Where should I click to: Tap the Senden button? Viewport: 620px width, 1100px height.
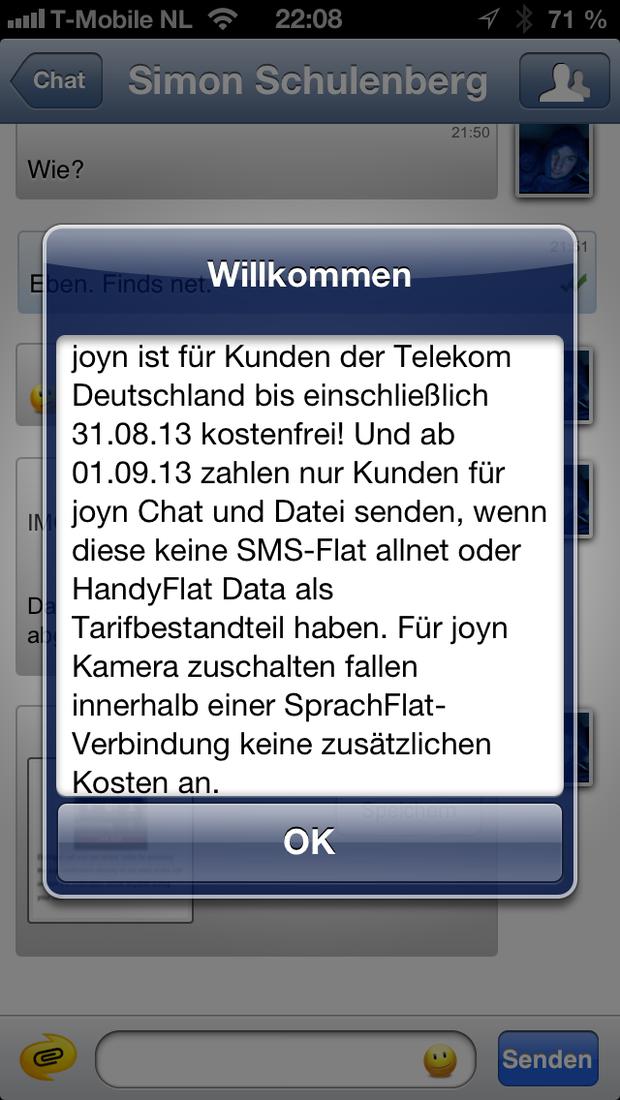[x=548, y=1059]
